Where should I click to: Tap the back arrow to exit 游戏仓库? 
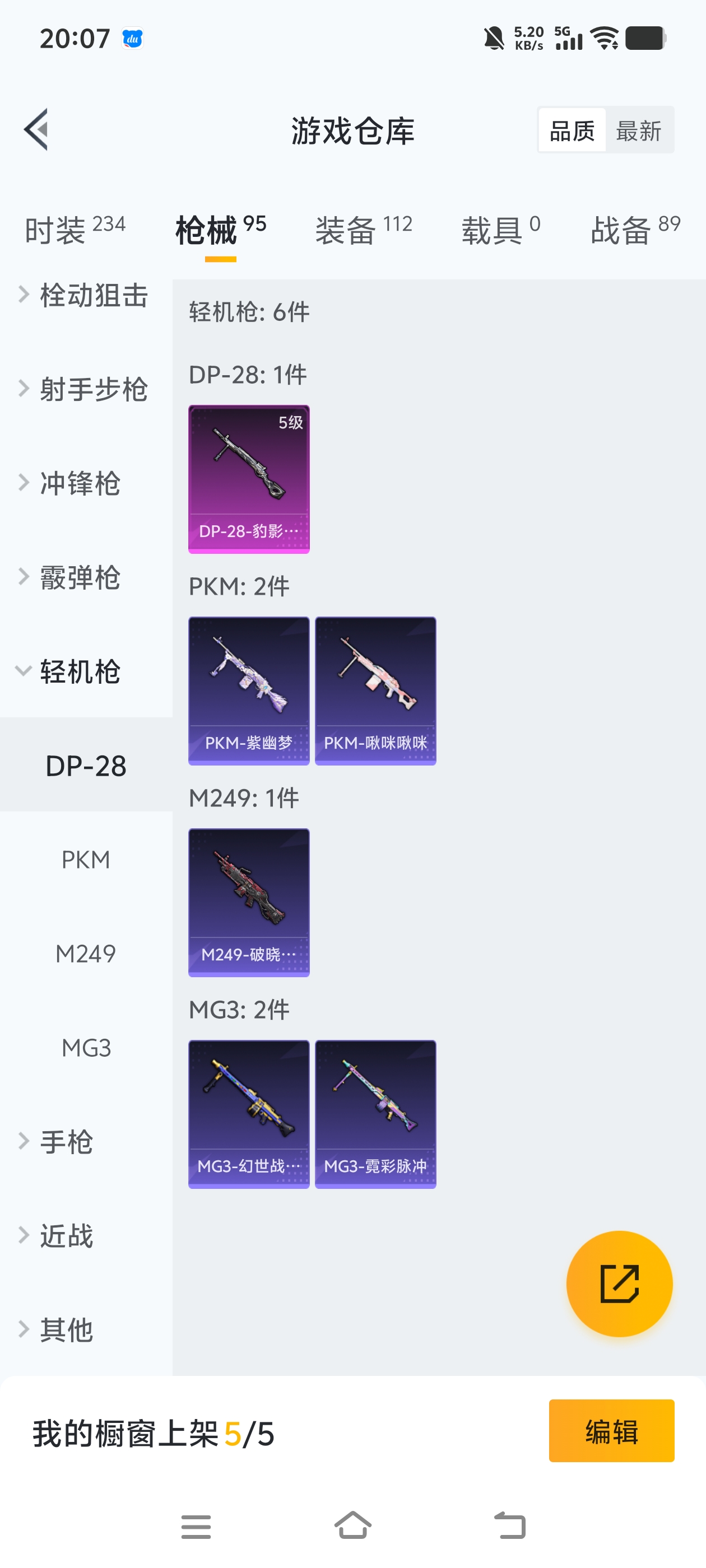tap(35, 130)
